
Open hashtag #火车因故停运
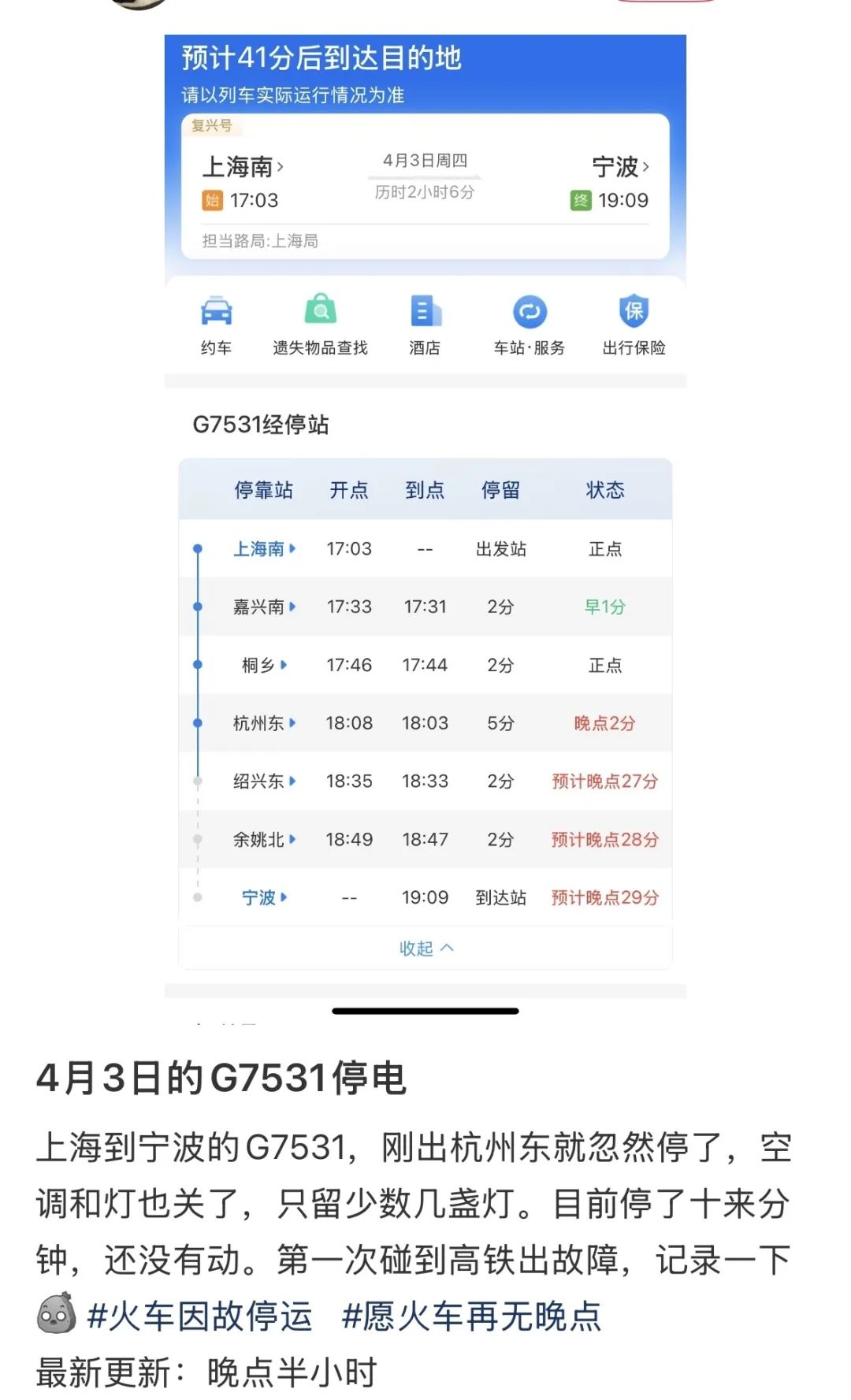tap(199, 1316)
